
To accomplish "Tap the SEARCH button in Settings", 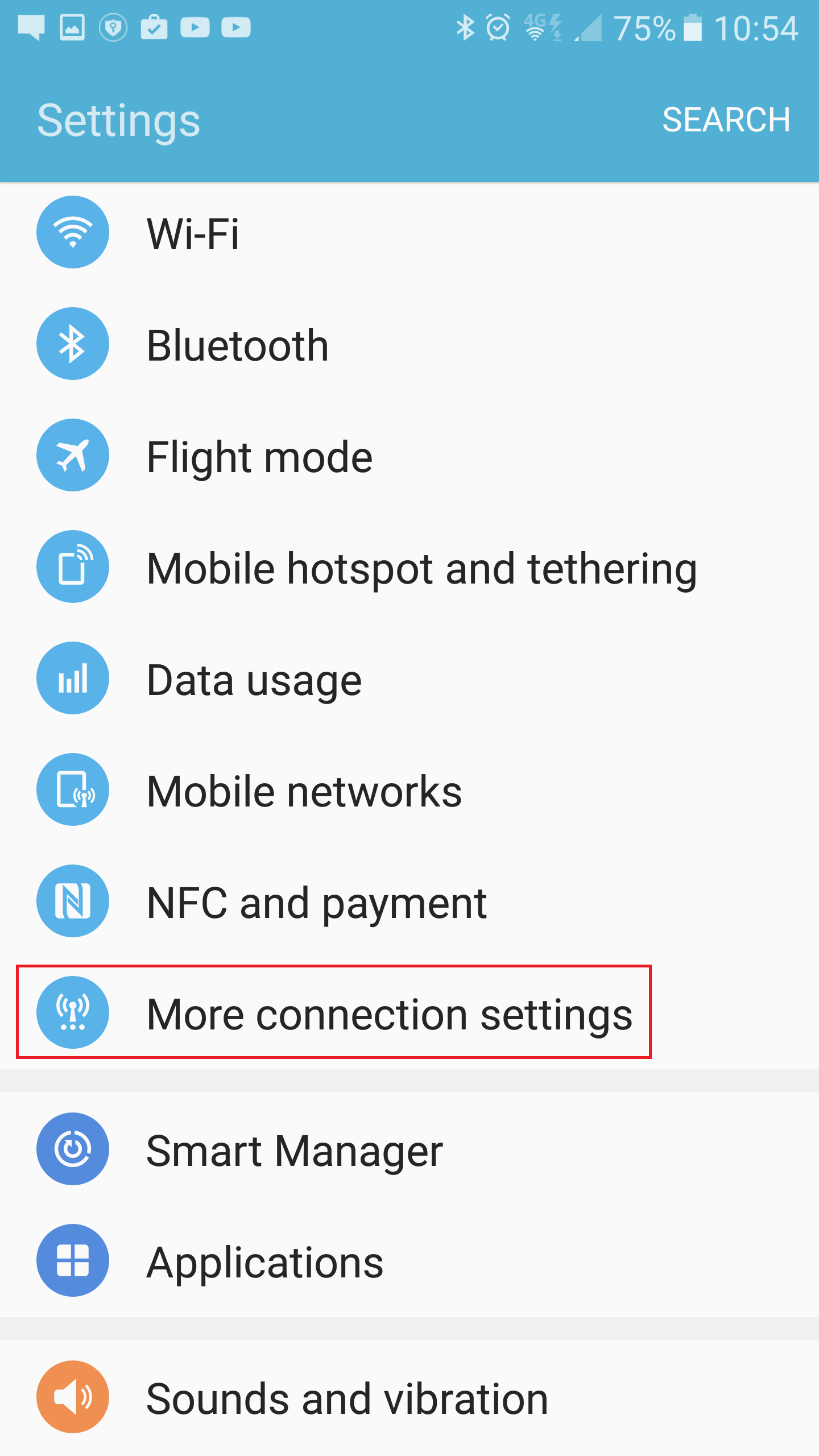I will click(x=726, y=119).
